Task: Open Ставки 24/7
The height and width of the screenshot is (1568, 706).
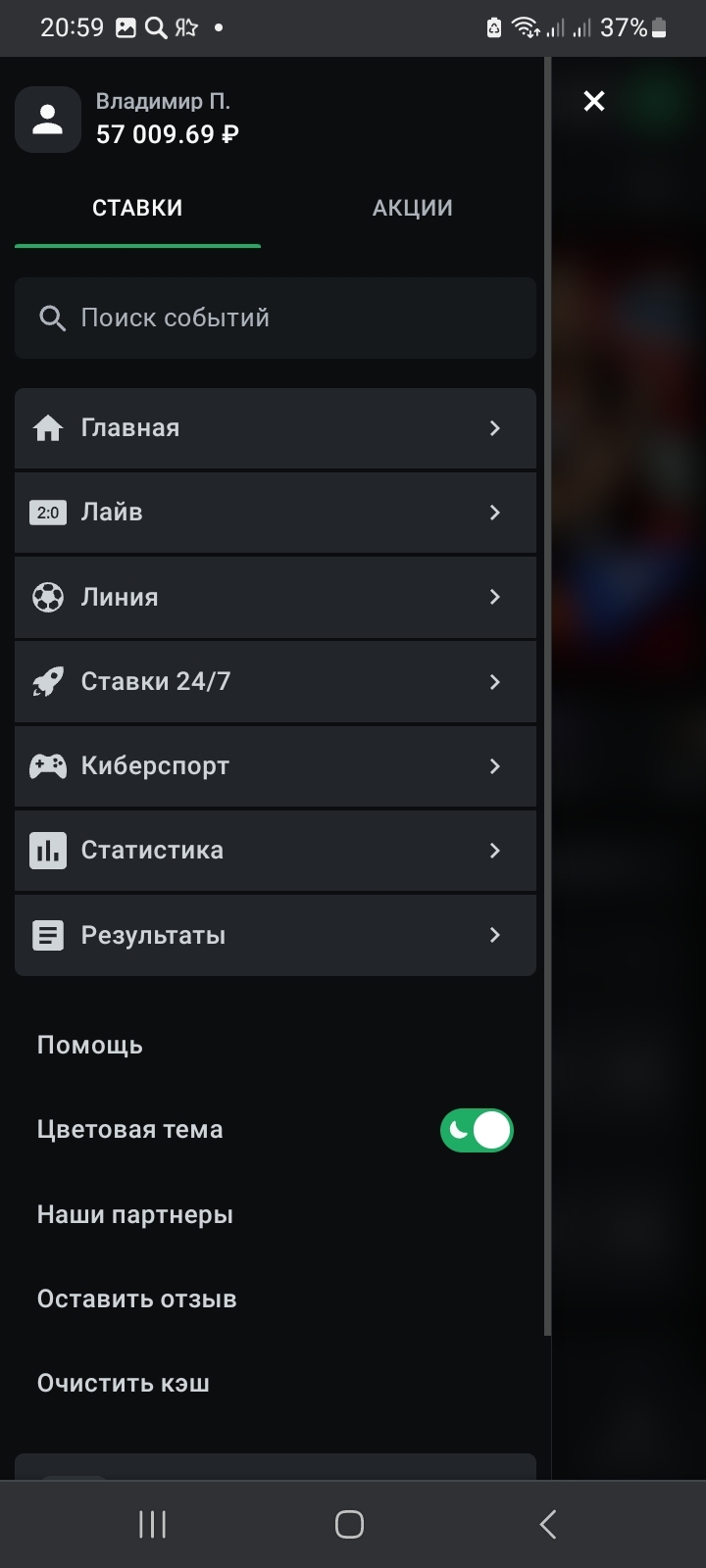Action: 275,681
